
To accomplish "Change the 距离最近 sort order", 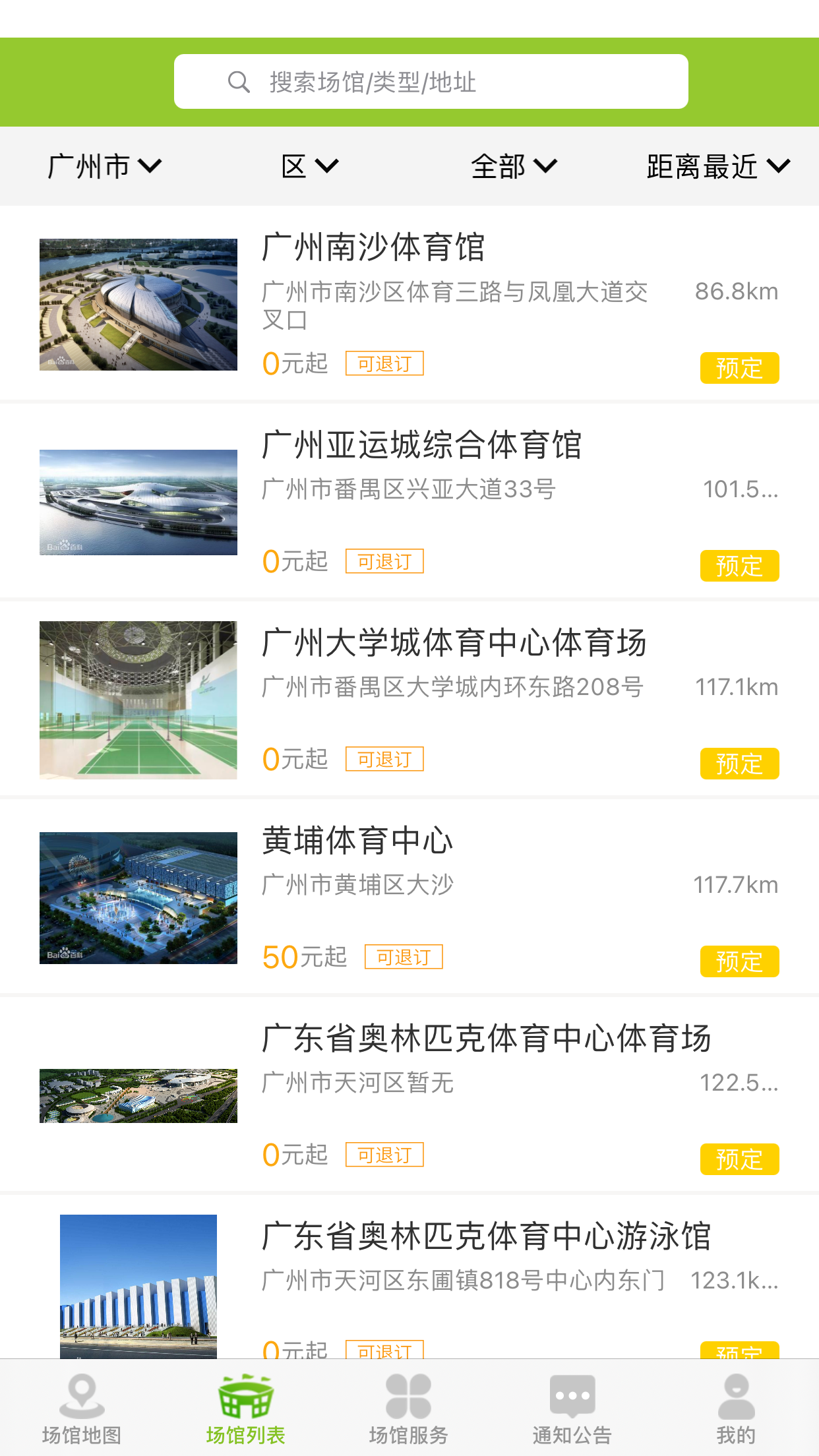I will pyautogui.click(x=717, y=166).
